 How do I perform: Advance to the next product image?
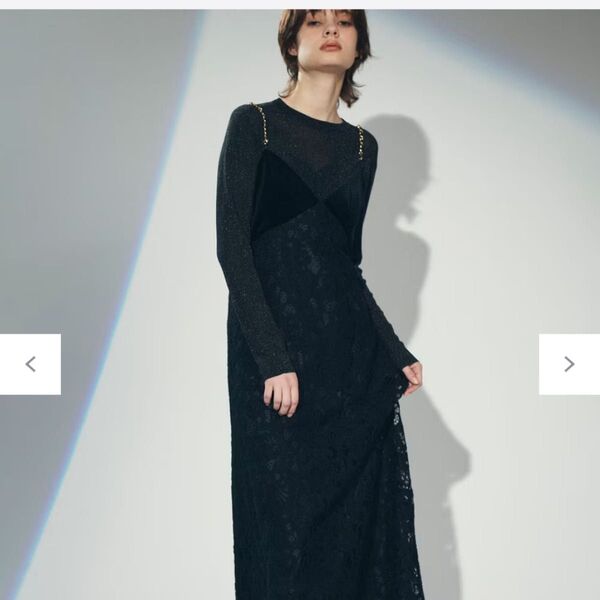569,364
